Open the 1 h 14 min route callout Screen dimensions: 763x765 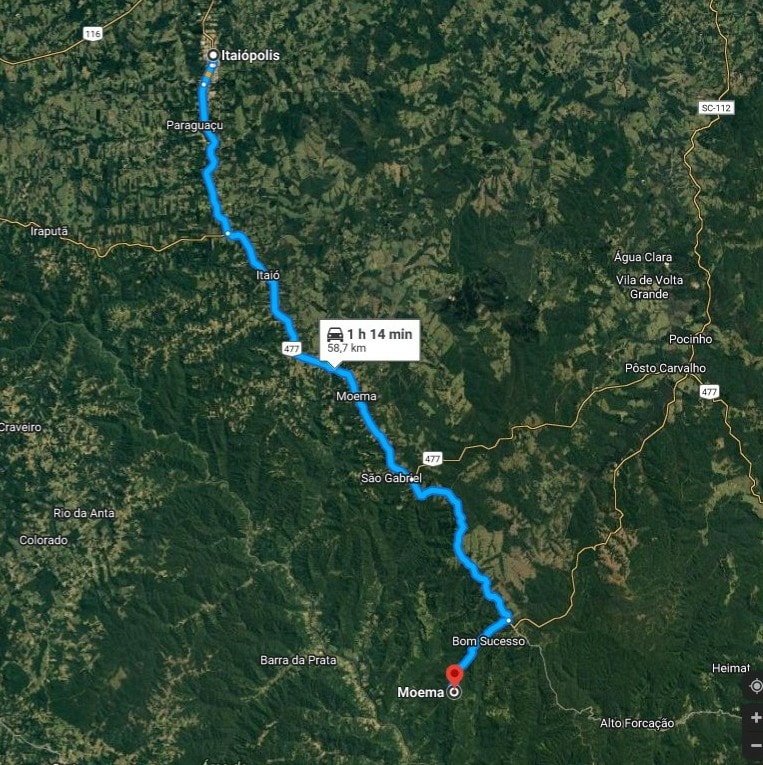369,340
